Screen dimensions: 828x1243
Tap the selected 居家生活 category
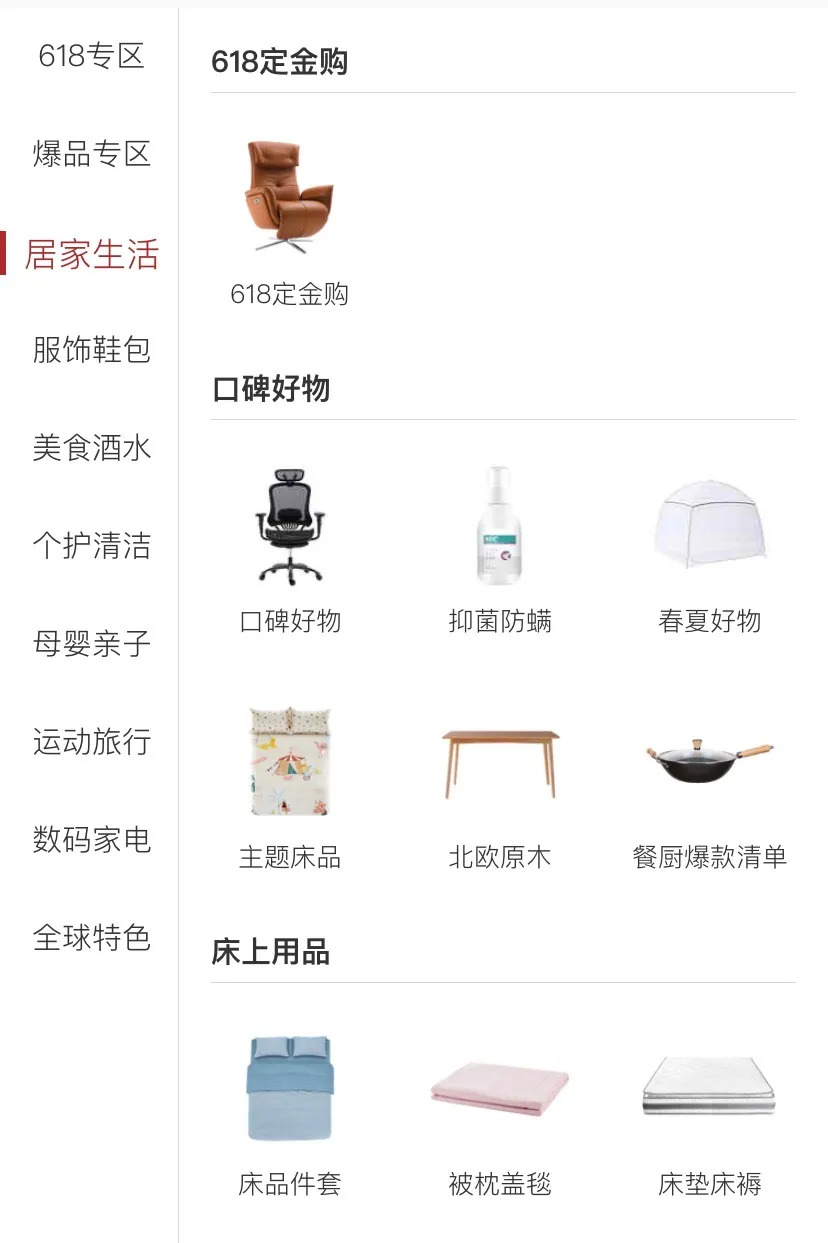91,254
